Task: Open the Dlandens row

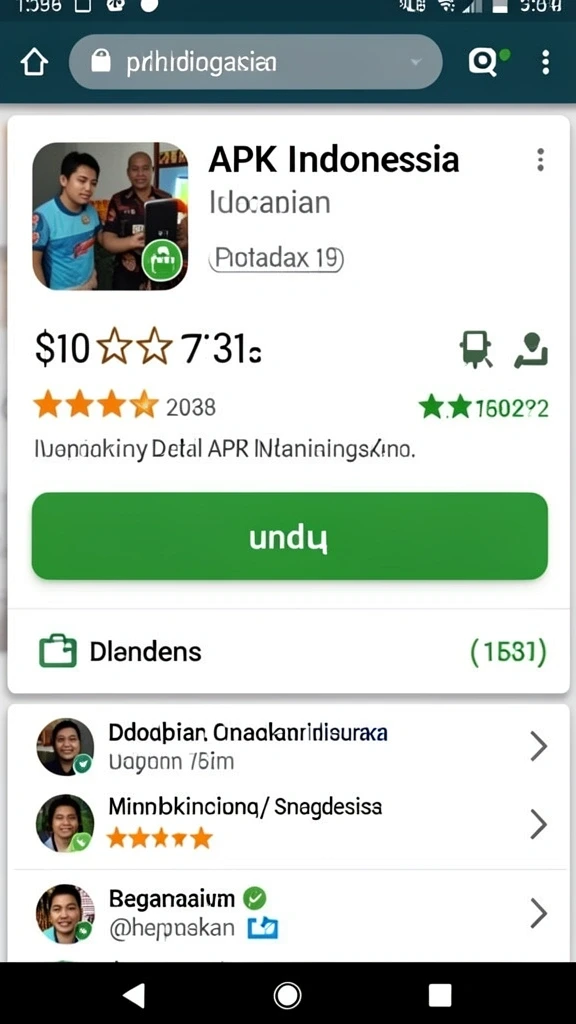Action: click(x=288, y=652)
